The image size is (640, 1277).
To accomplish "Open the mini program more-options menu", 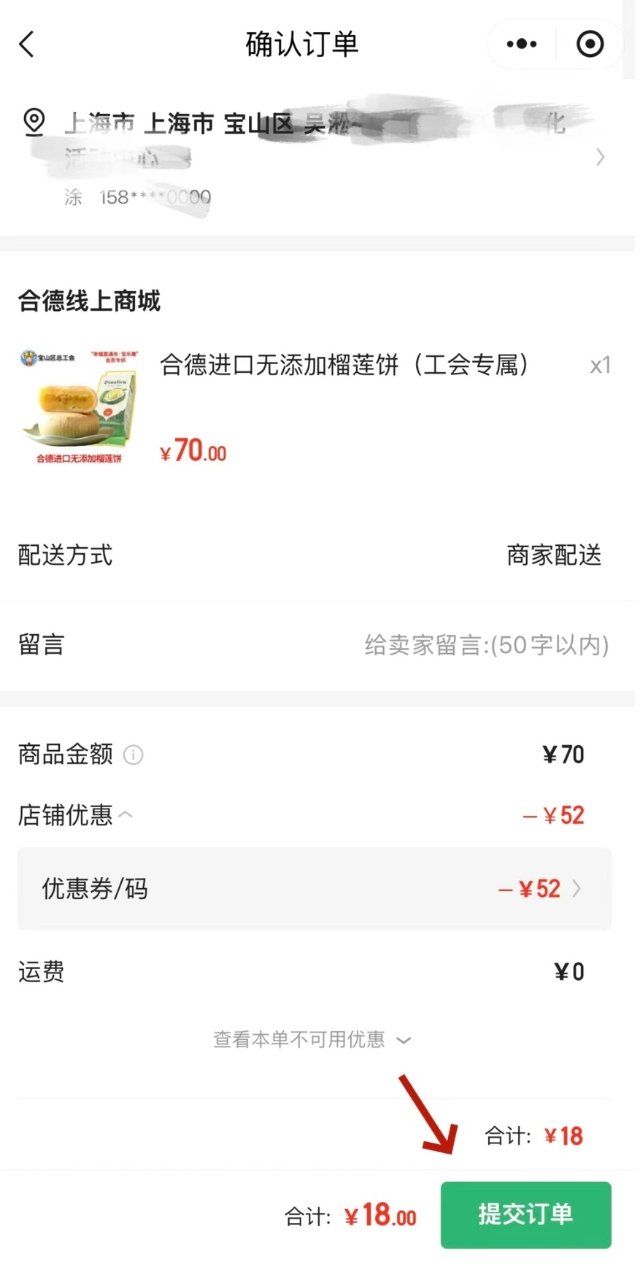I will 522,44.
